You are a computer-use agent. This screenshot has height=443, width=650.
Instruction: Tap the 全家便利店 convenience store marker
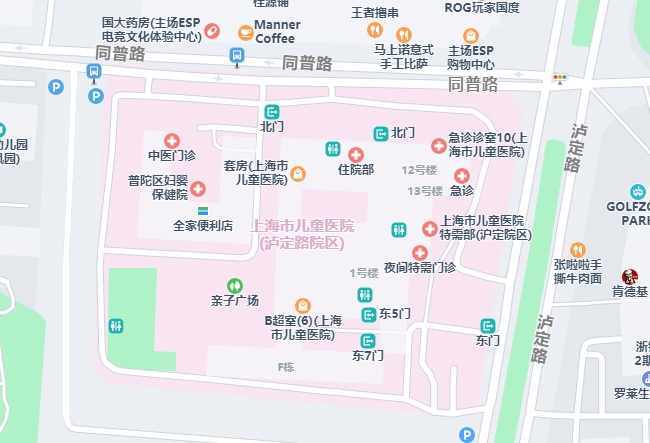[202, 211]
